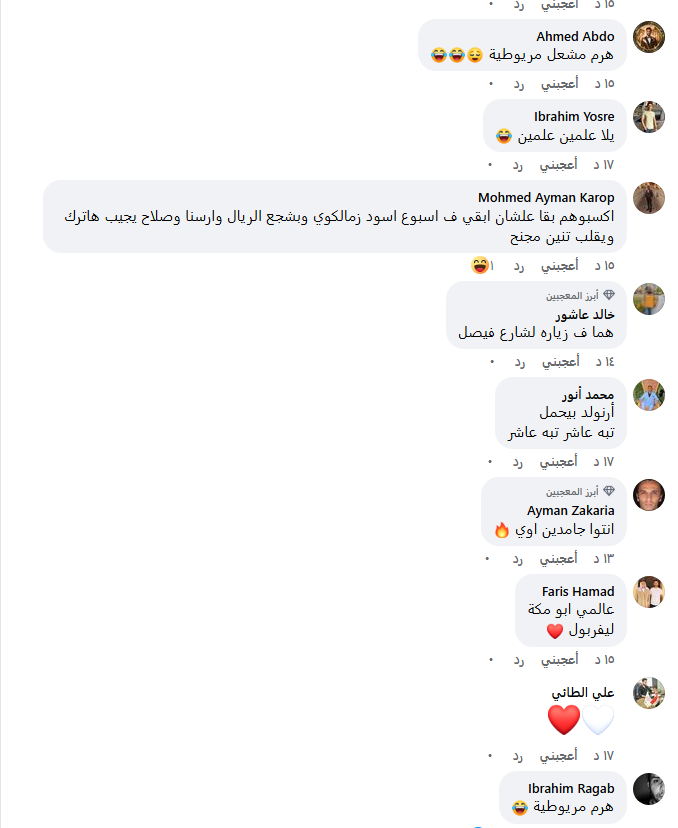Open محمد أنور's profile

click(x=594, y=394)
